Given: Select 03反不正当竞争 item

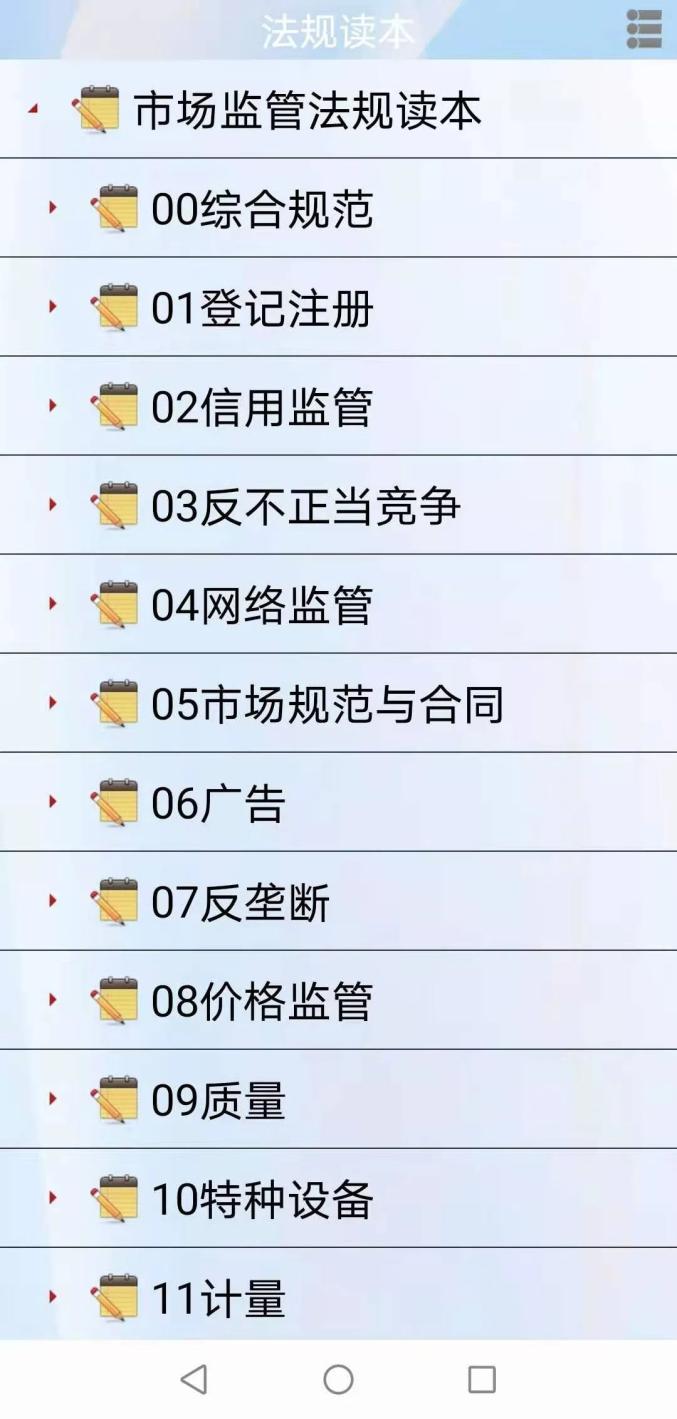Looking at the screenshot, I should coord(305,506).
